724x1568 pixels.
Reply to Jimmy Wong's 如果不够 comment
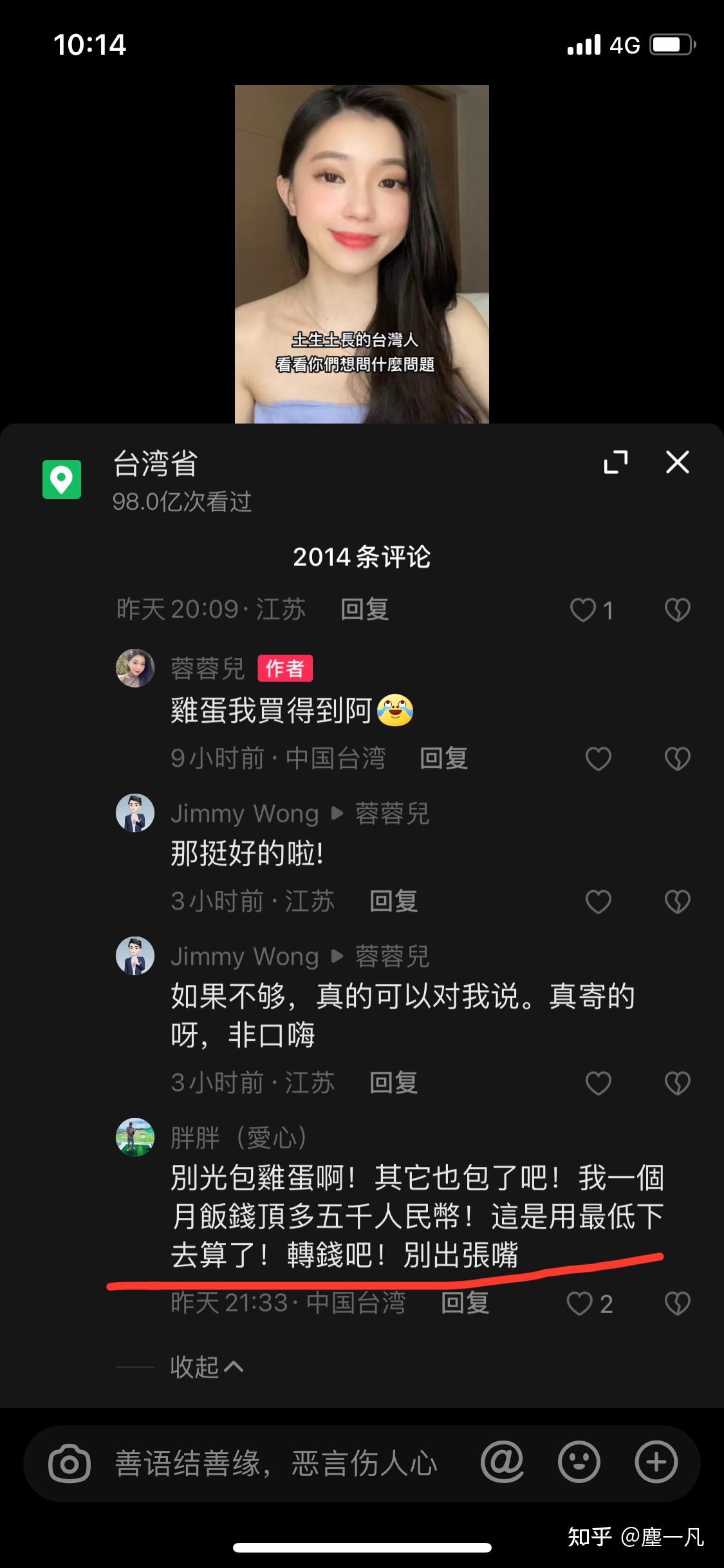point(393,1083)
